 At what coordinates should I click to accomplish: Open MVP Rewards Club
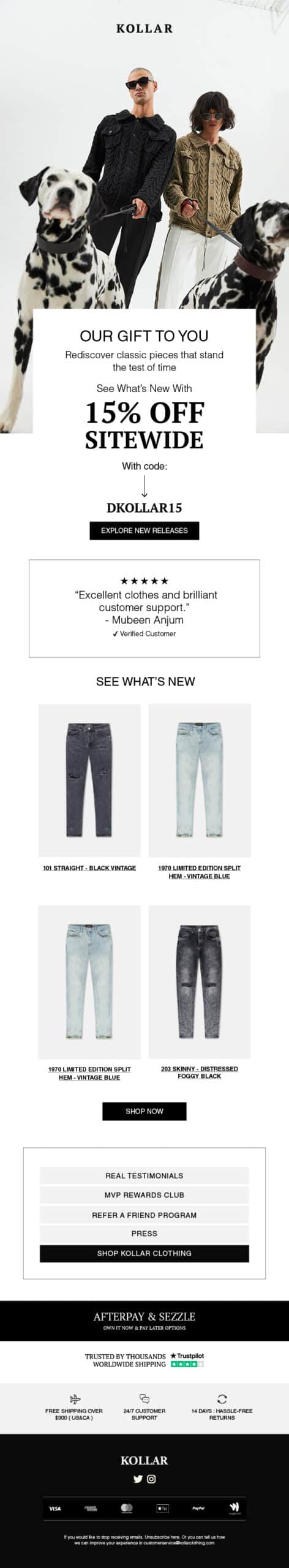pyautogui.click(x=144, y=1195)
